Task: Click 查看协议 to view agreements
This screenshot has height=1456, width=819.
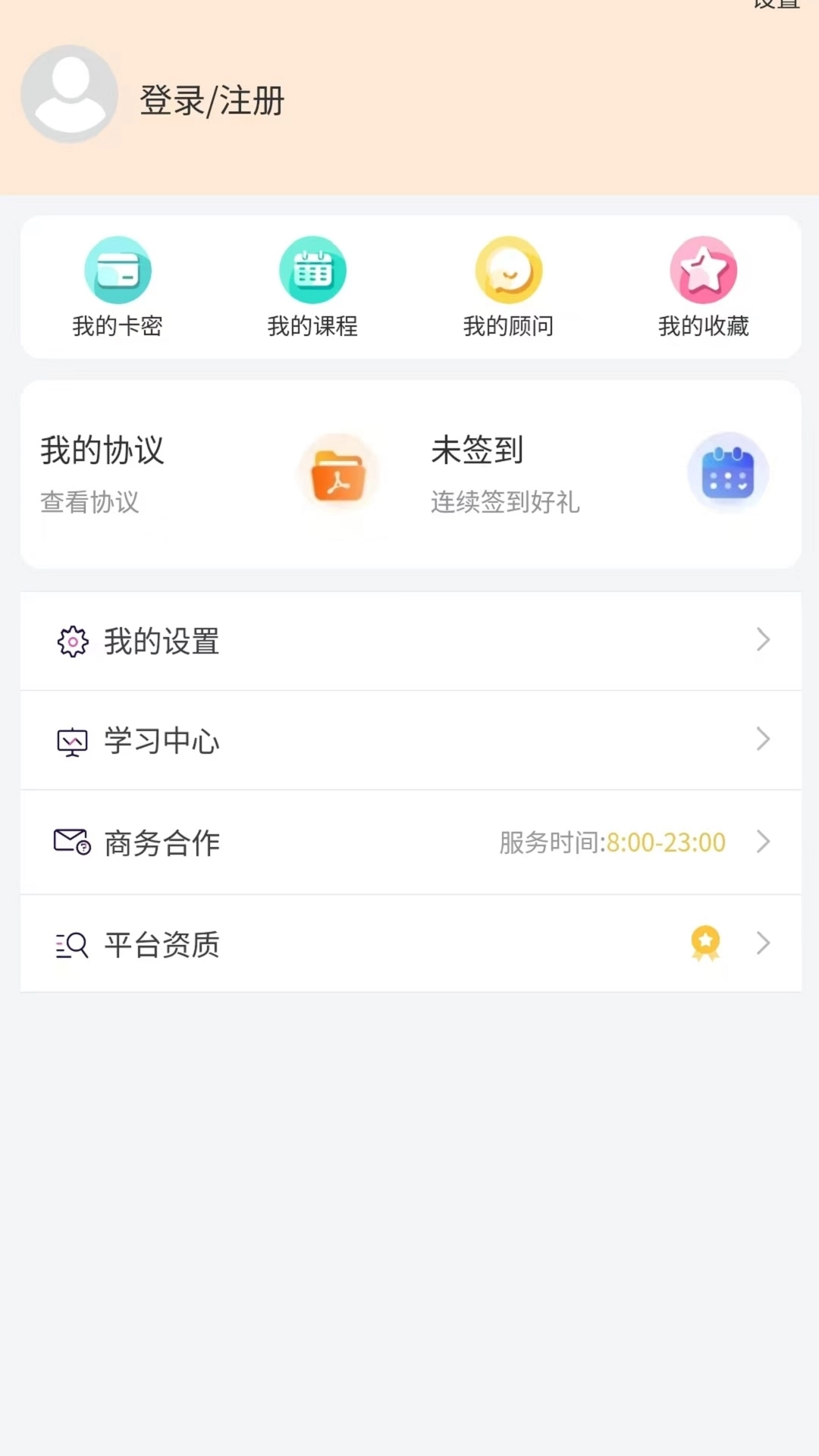Action: tap(89, 503)
